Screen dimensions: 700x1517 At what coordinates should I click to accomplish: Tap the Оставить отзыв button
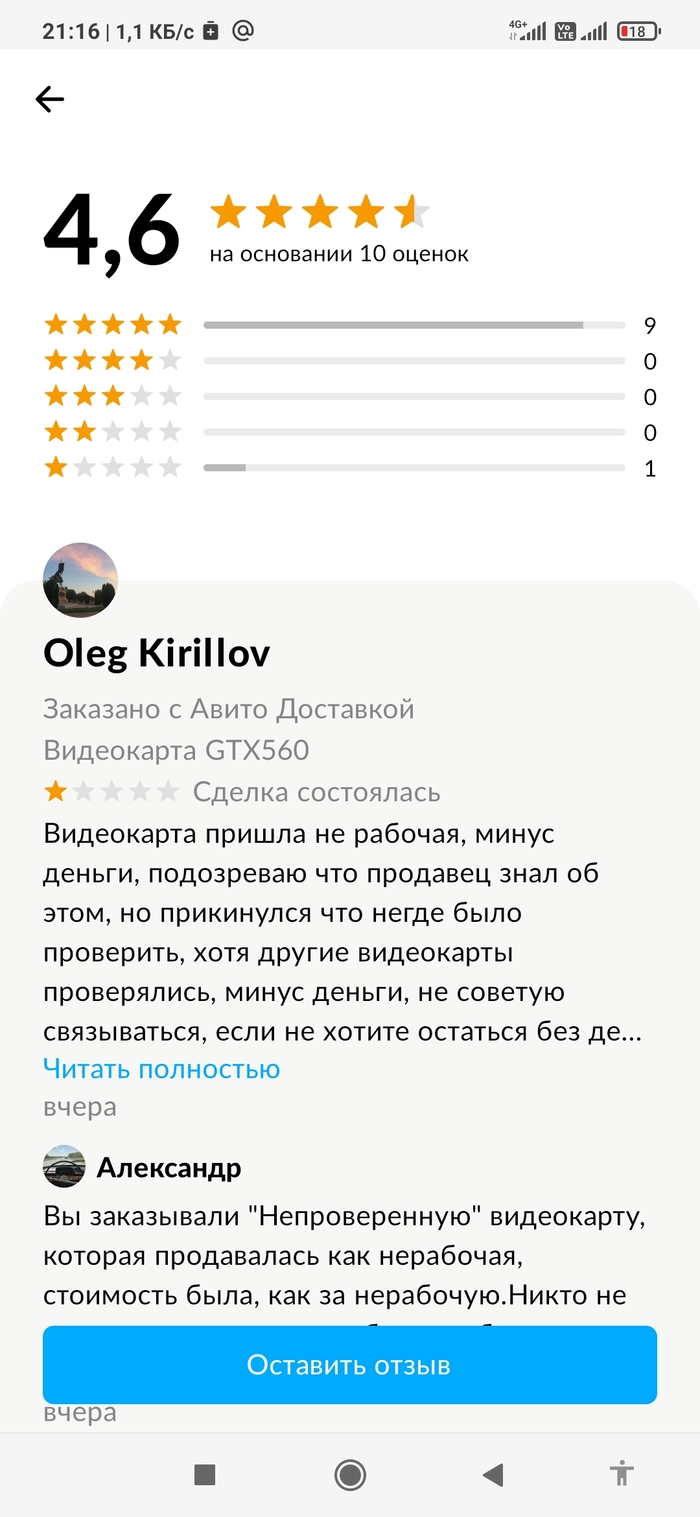point(349,1365)
